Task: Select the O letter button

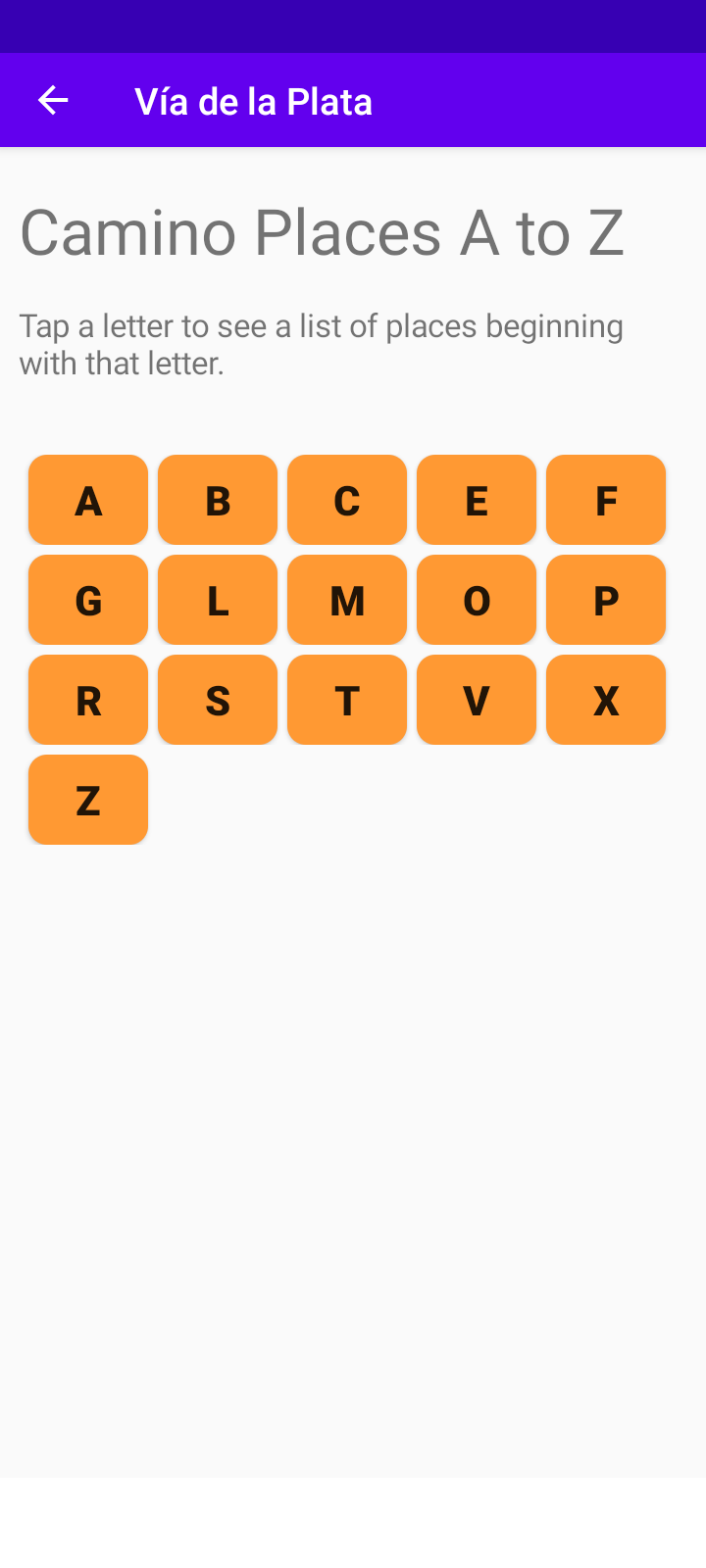Action: point(477,600)
